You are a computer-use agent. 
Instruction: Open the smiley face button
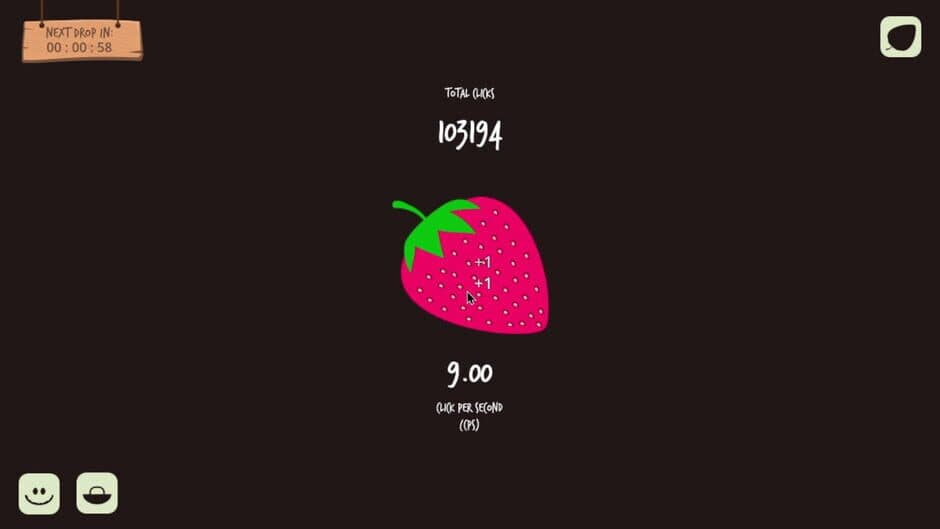[39, 493]
